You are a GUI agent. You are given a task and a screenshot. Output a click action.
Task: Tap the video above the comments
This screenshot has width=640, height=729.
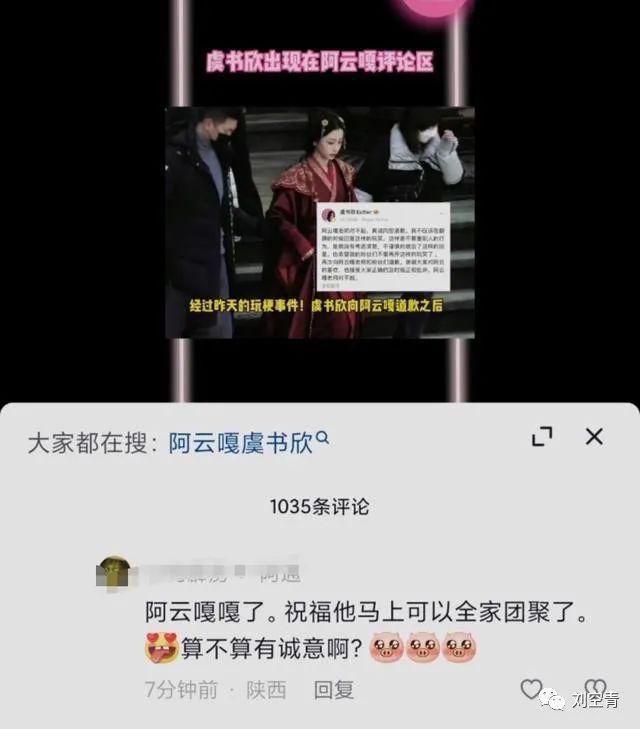pyautogui.click(x=319, y=222)
